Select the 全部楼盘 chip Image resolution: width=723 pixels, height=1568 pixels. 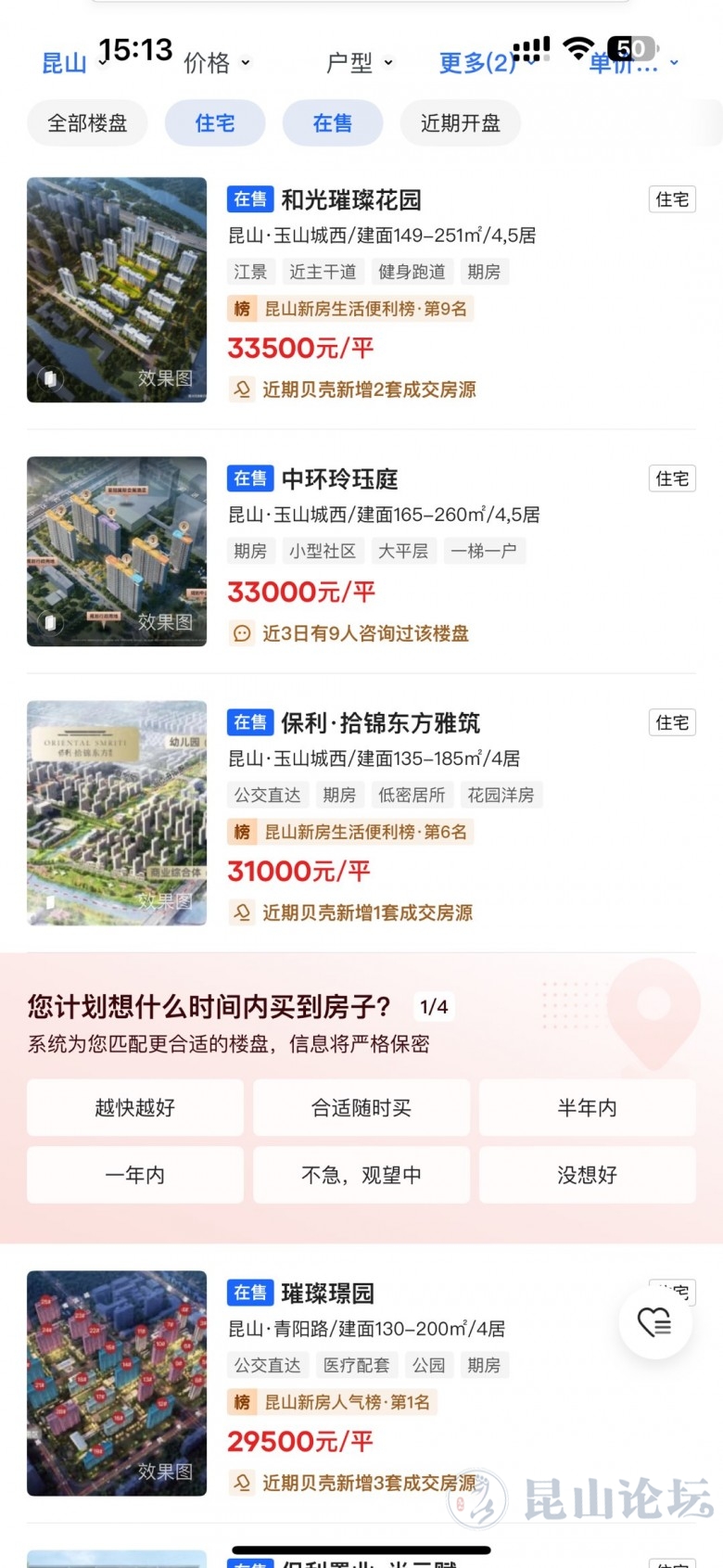coord(87,123)
